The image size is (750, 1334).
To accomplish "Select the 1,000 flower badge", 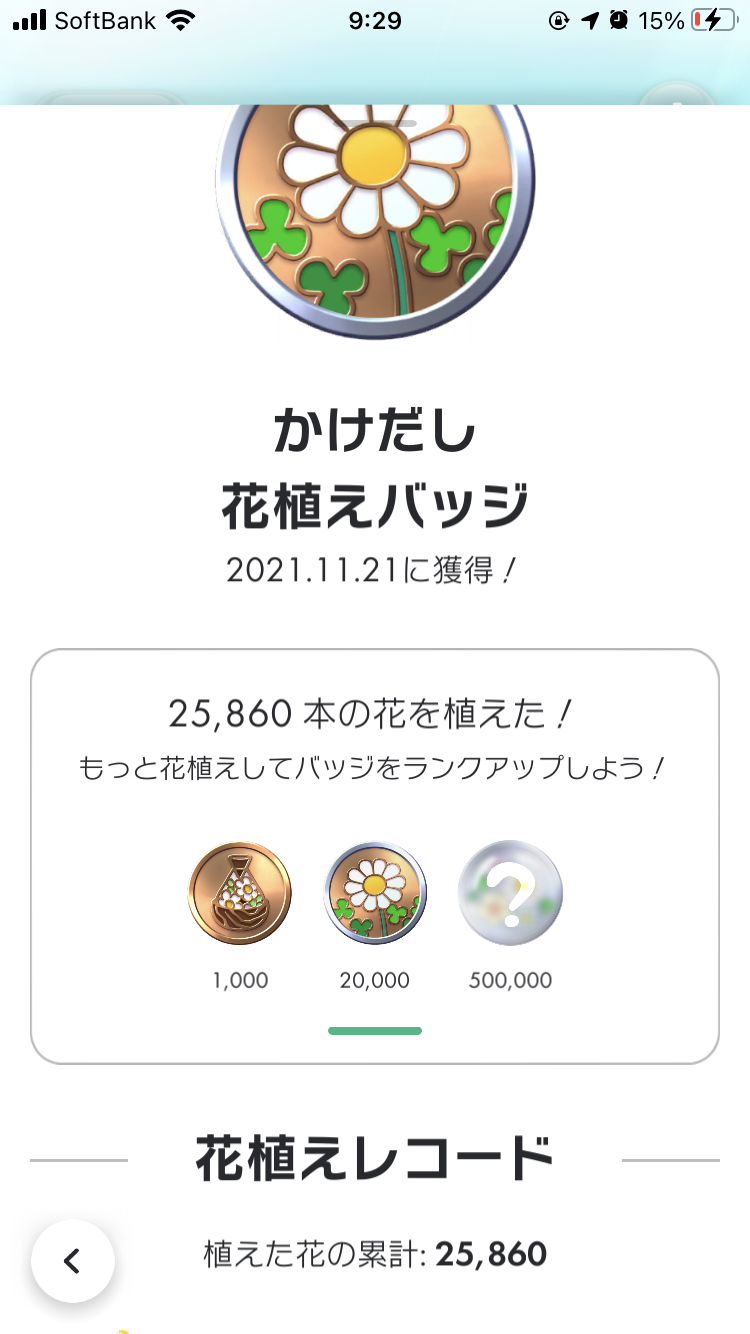I will (x=239, y=894).
